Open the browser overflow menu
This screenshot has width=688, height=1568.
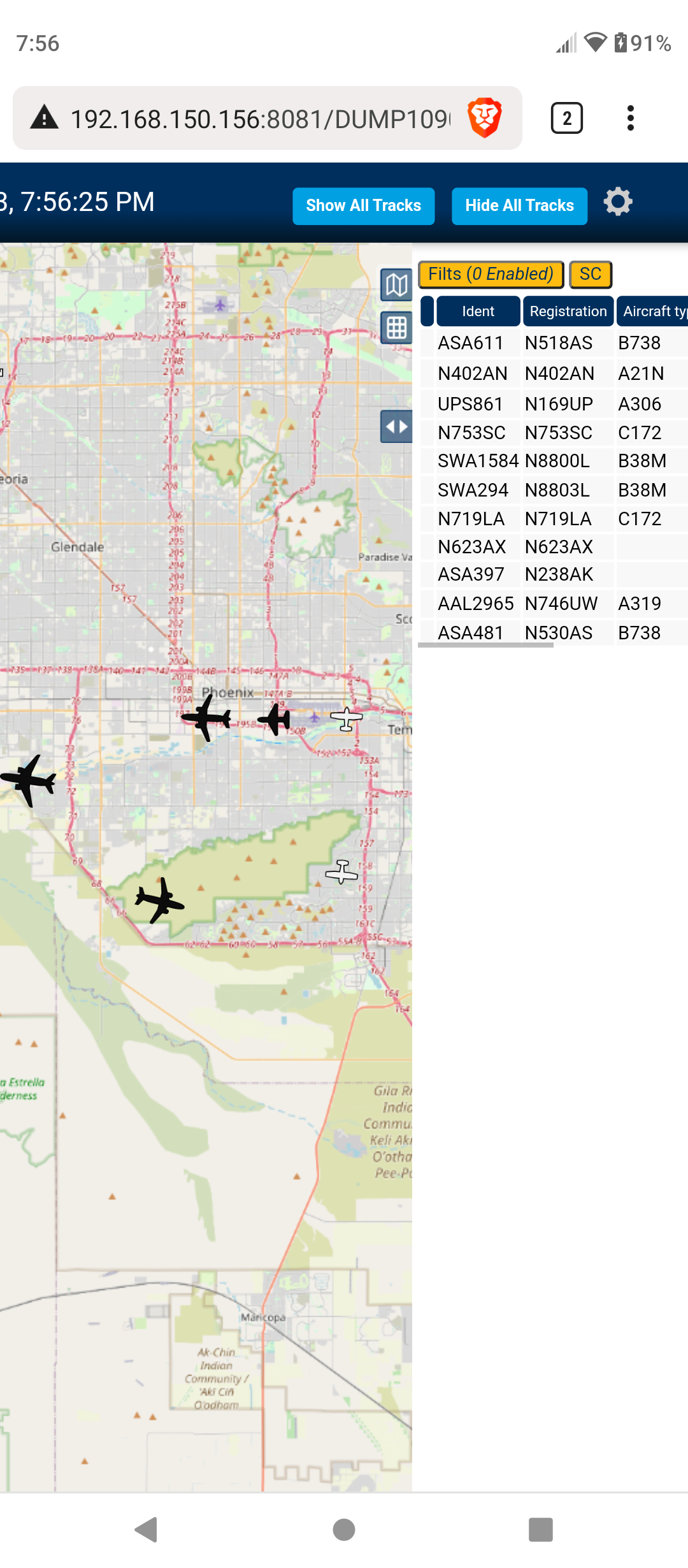[631, 118]
